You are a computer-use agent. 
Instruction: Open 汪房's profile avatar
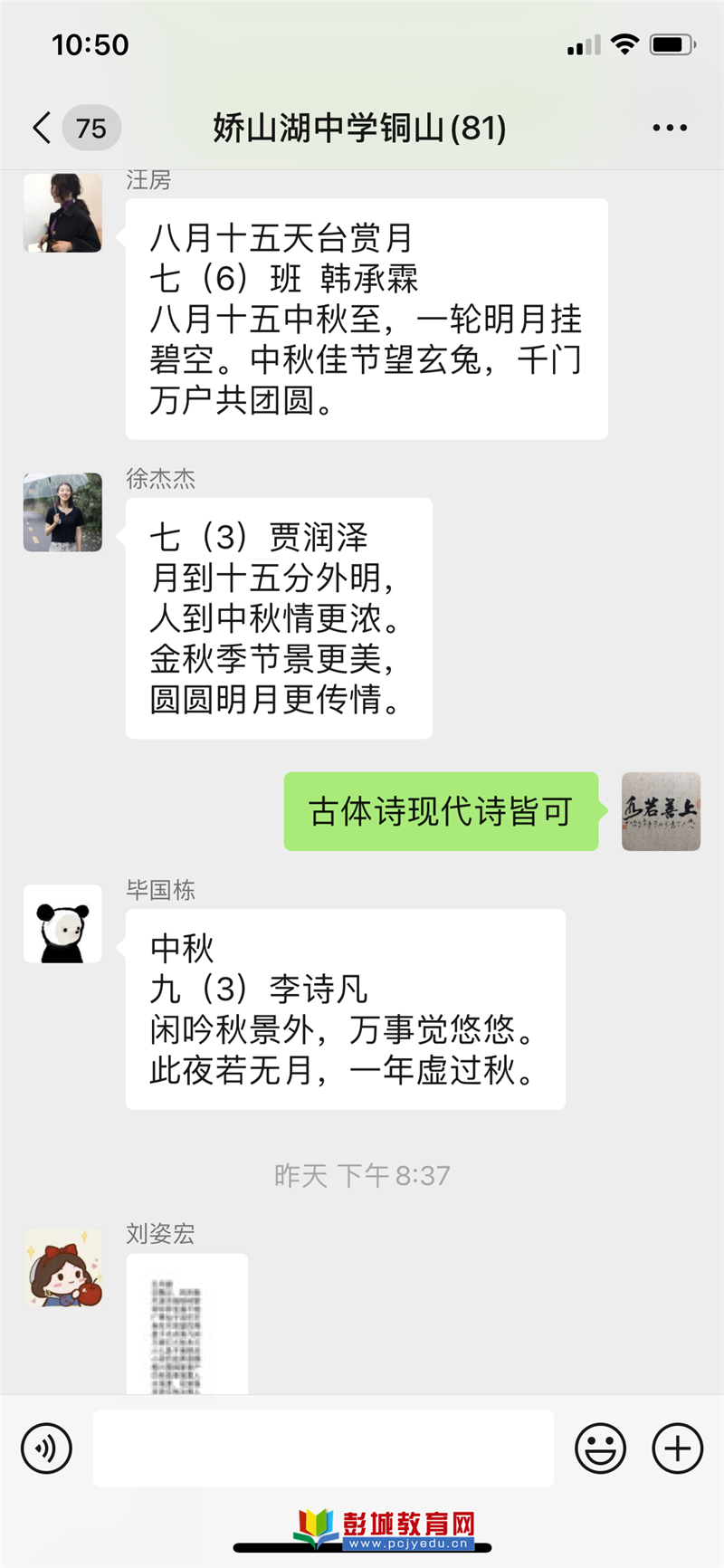pyautogui.click(x=62, y=213)
